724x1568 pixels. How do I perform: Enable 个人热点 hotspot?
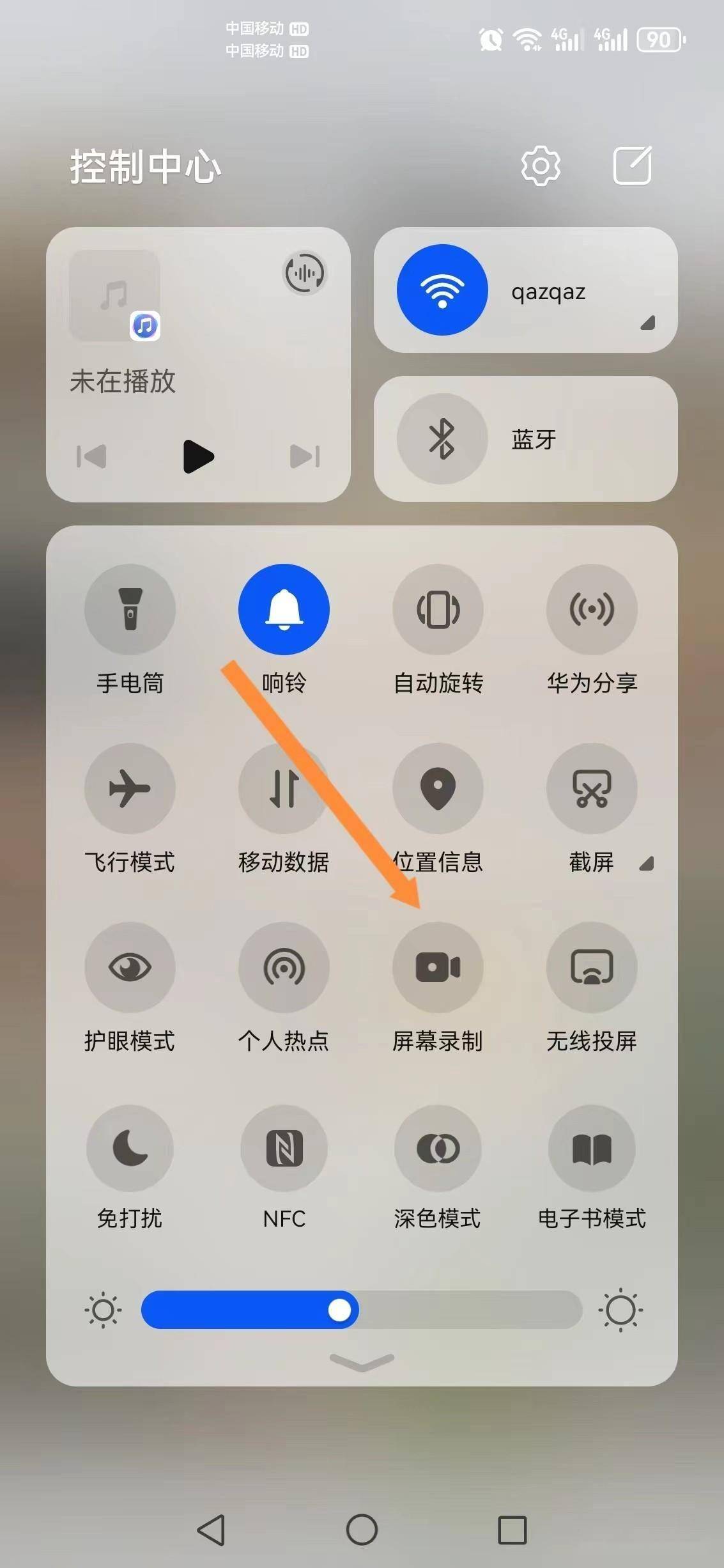pyautogui.click(x=284, y=967)
